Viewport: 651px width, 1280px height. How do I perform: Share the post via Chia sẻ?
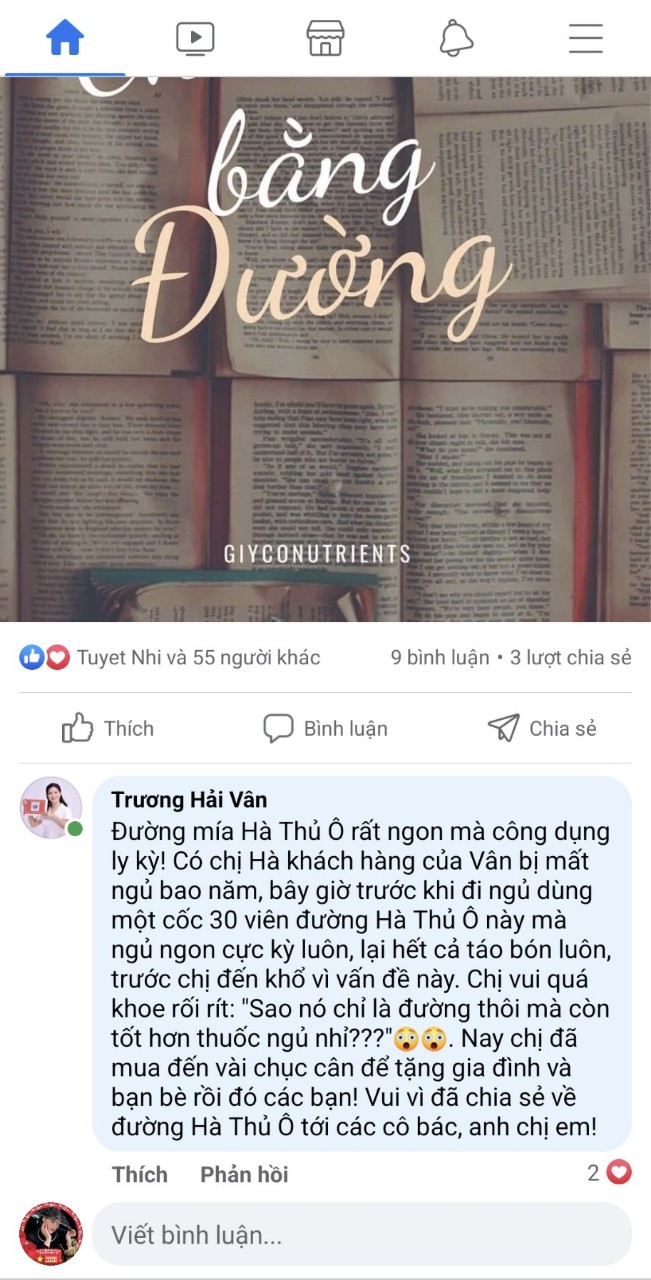(542, 728)
